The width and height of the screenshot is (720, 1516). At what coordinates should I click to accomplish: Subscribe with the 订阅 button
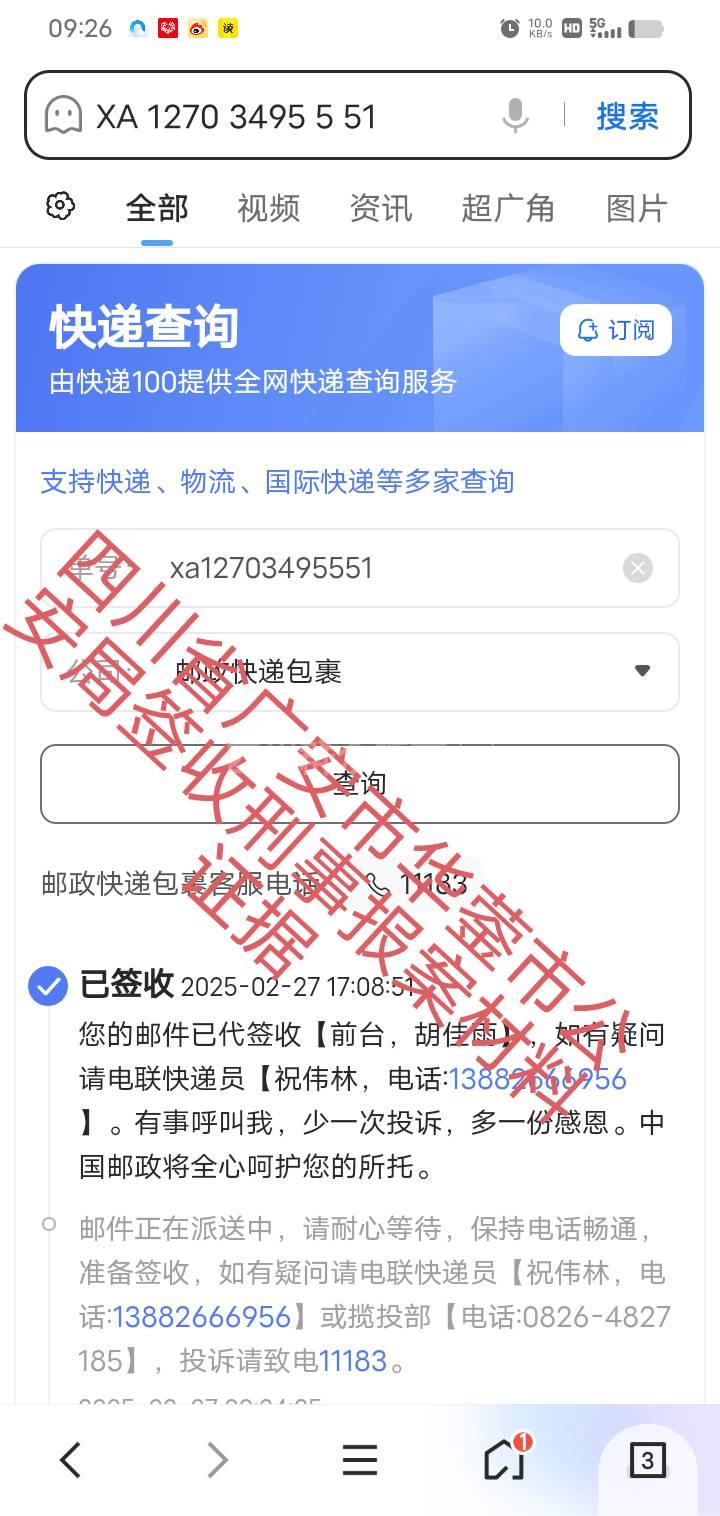pyautogui.click(x=615, y=330)
